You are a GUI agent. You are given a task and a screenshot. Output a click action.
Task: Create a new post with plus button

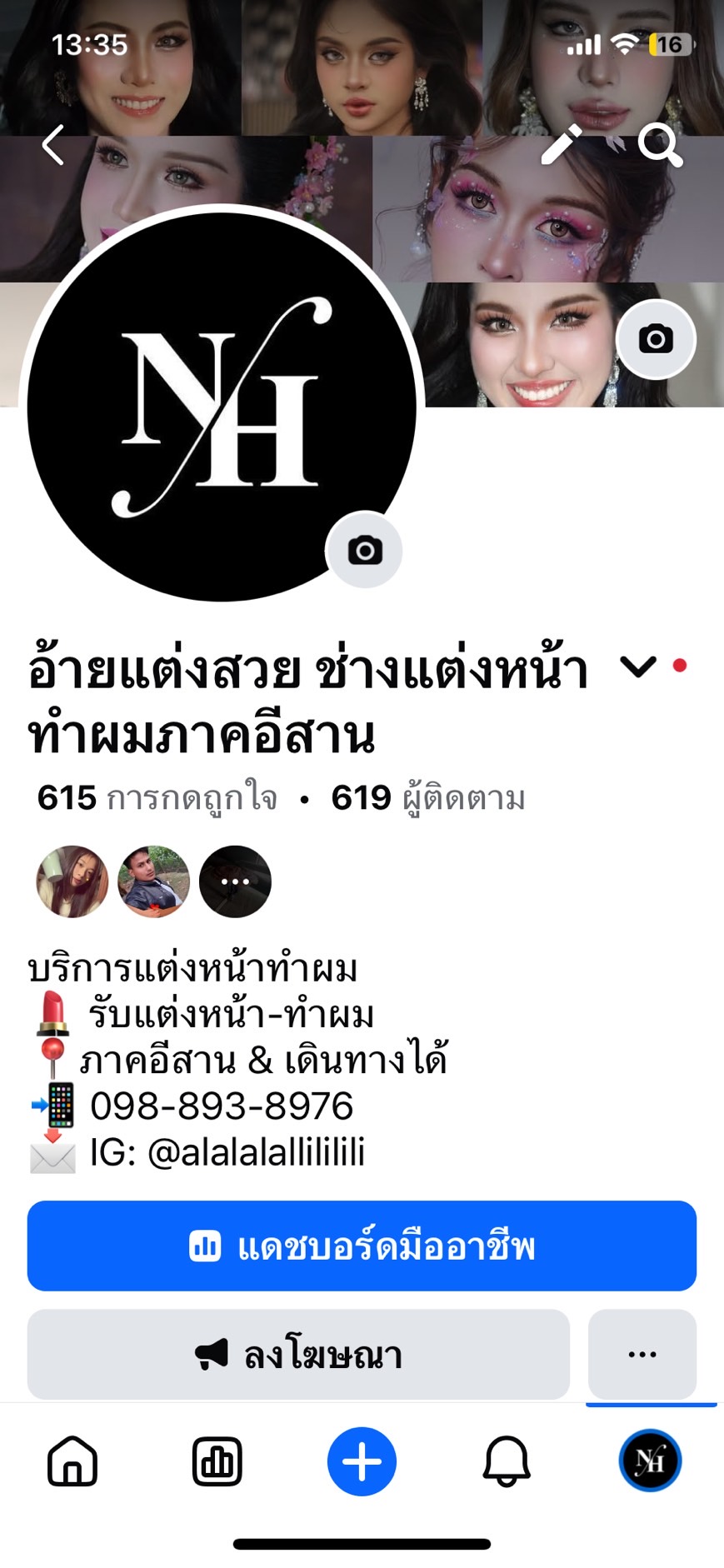pyautogui.click(x=362, y=1461)
